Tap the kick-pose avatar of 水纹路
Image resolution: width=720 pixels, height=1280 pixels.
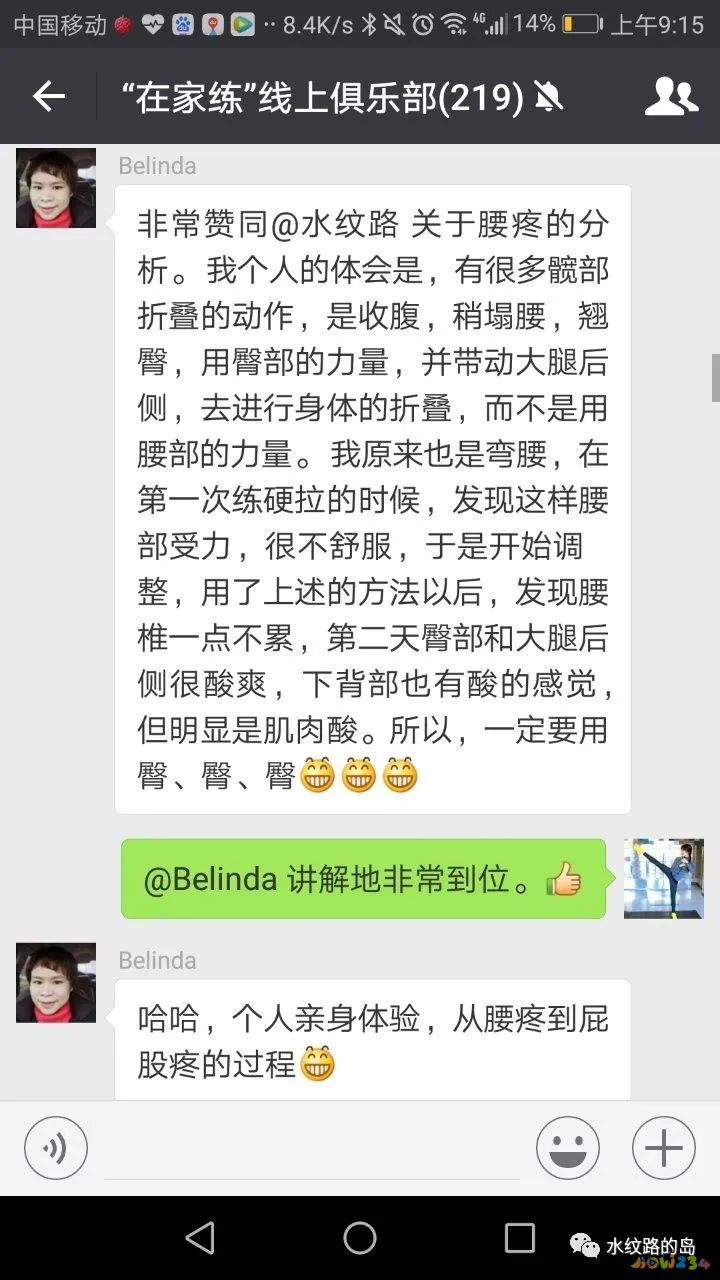pyautogui.click(x=663, y=878)
